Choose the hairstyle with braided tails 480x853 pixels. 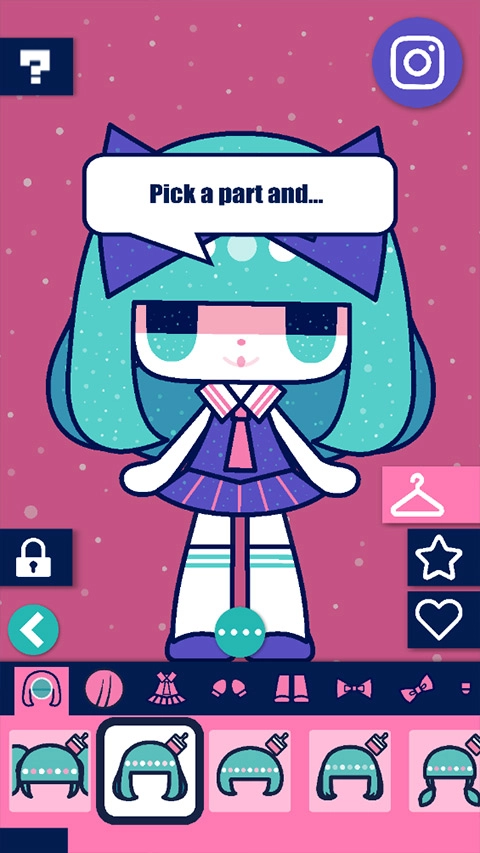(444, 771)
